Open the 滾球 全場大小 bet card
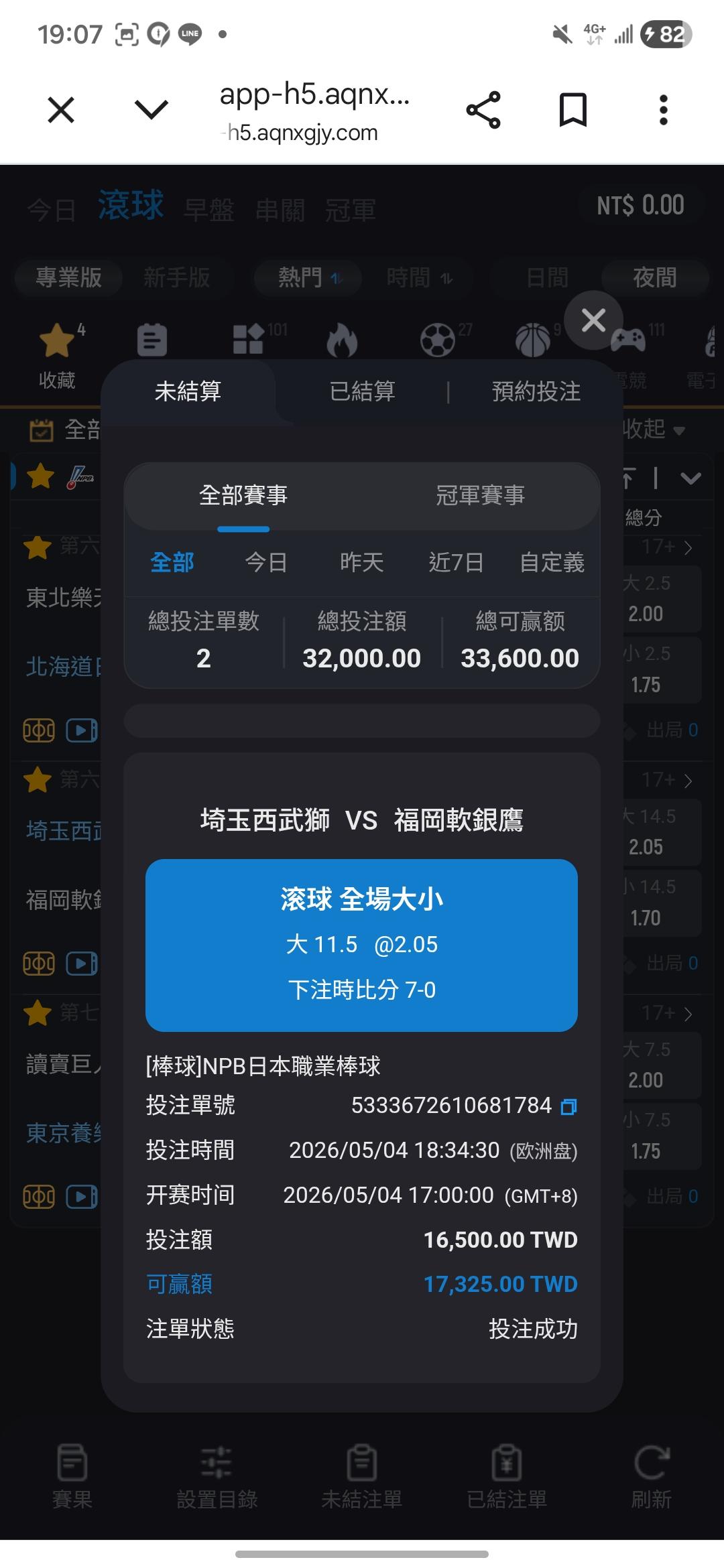724x1568 pixels. click(x=361, y=945)
